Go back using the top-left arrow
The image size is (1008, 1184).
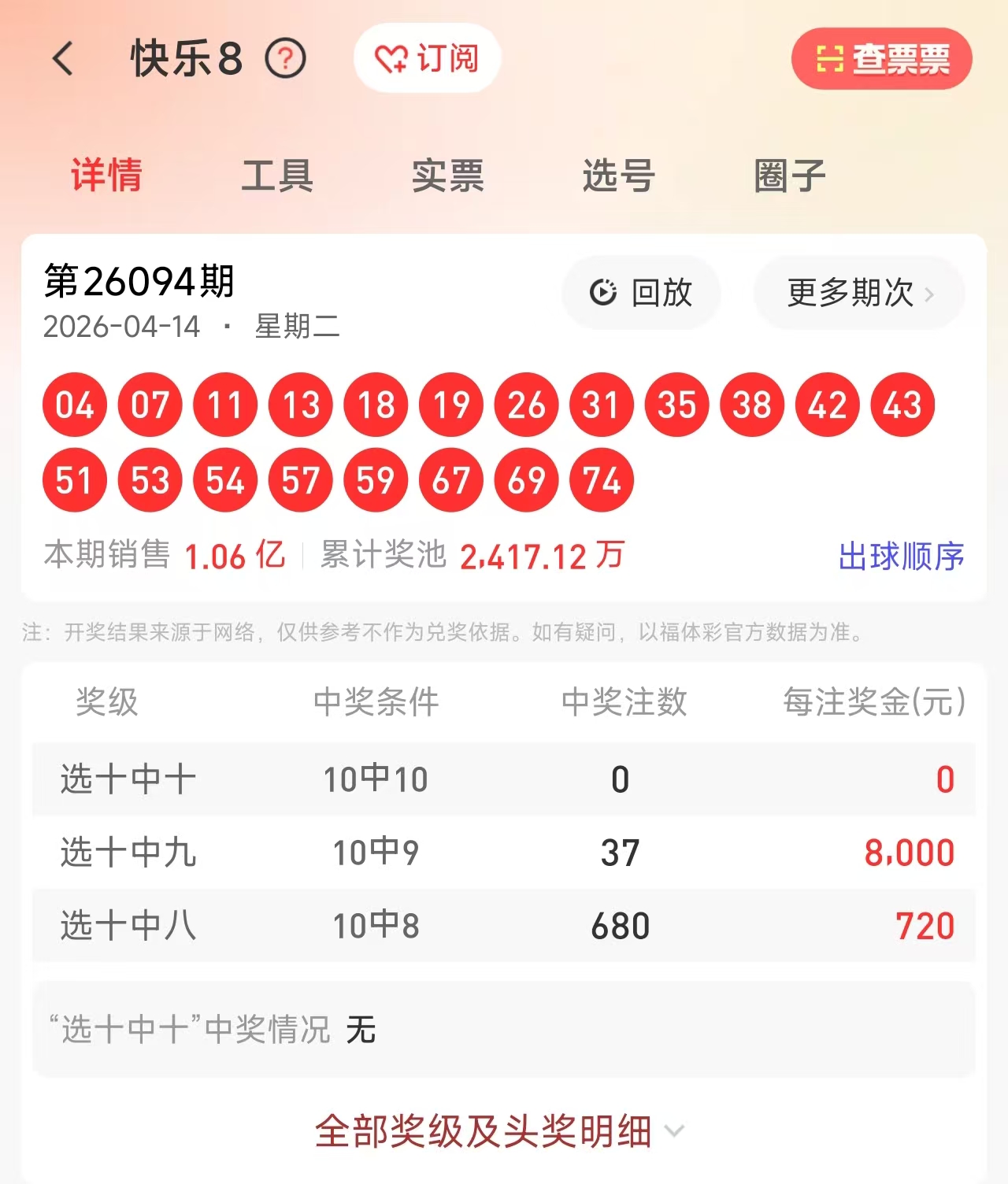click(63, 59)
